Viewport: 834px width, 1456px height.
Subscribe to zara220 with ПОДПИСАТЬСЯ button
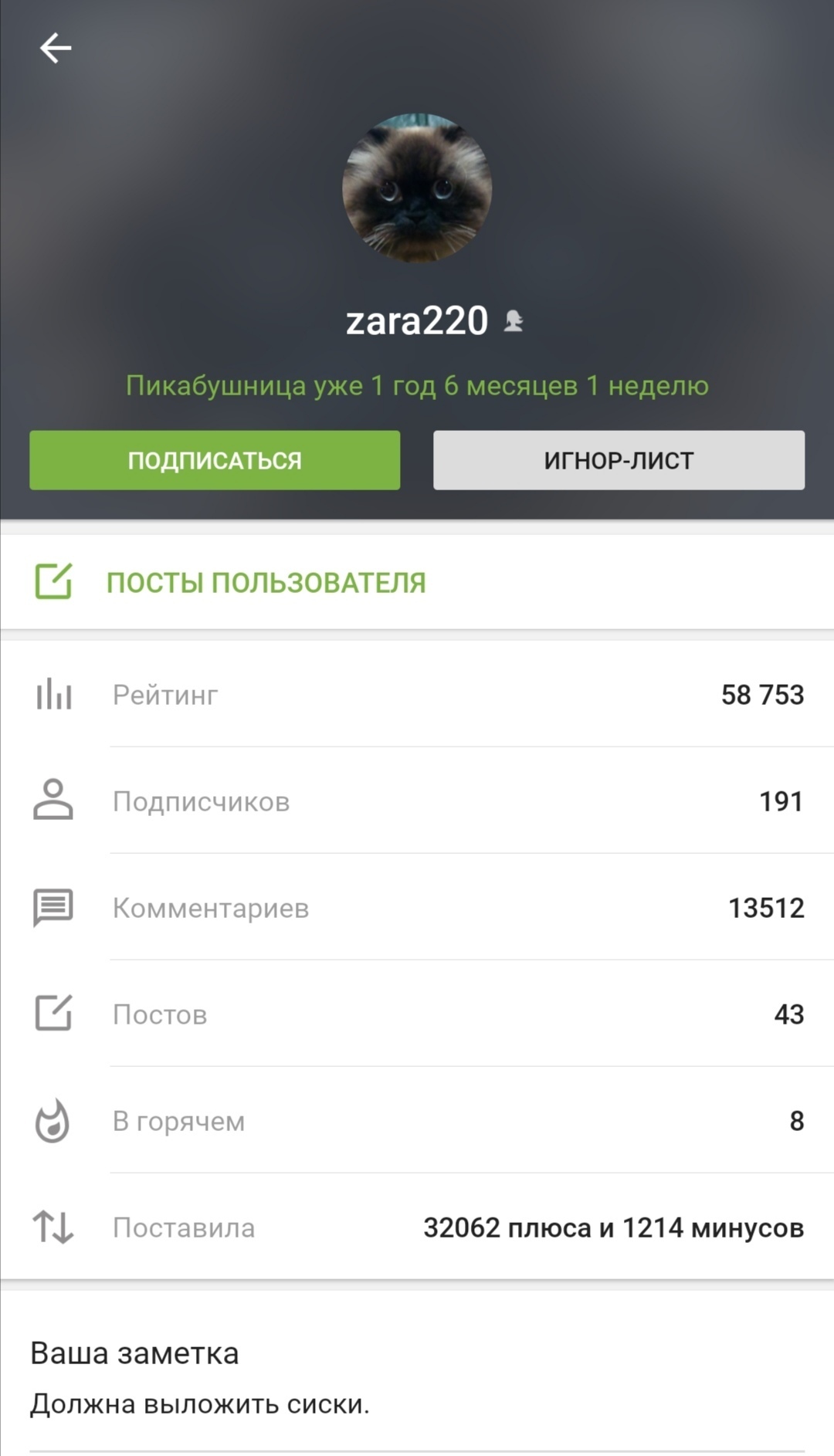click(215, 460)
